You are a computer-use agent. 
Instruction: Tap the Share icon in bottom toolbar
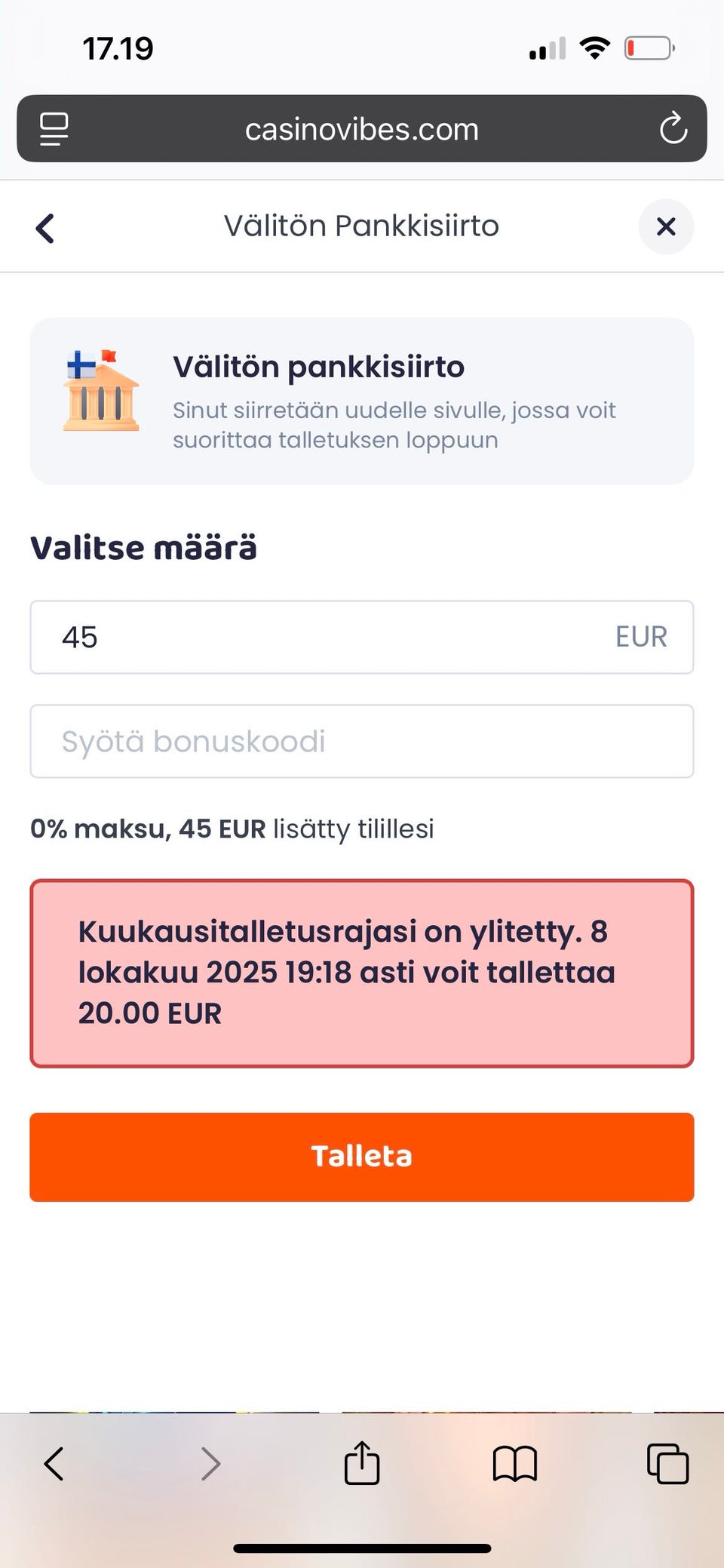[x=361, y=1462]
